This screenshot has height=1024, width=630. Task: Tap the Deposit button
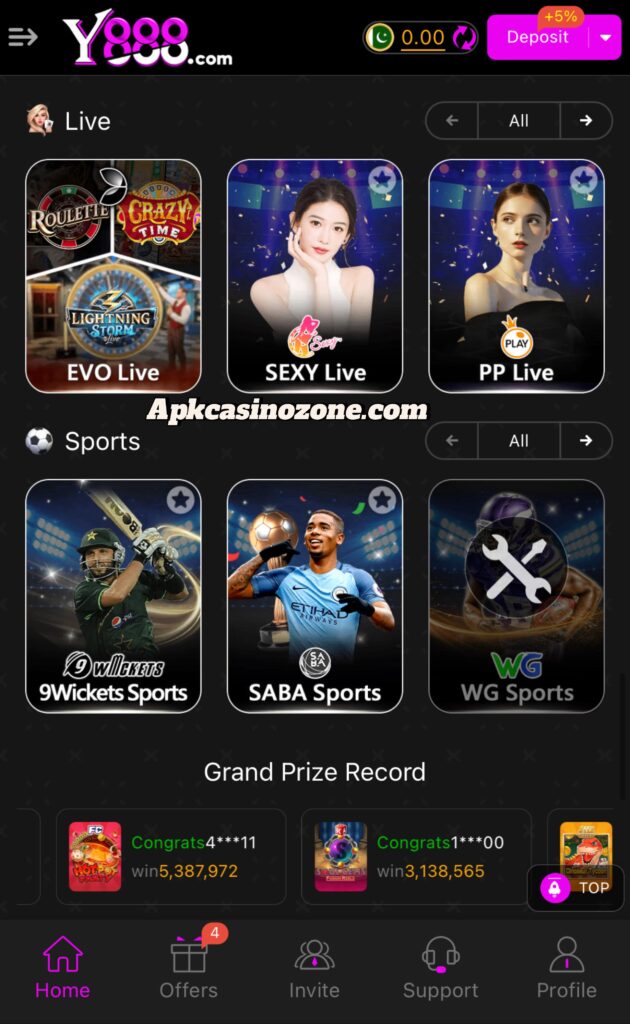537,37
